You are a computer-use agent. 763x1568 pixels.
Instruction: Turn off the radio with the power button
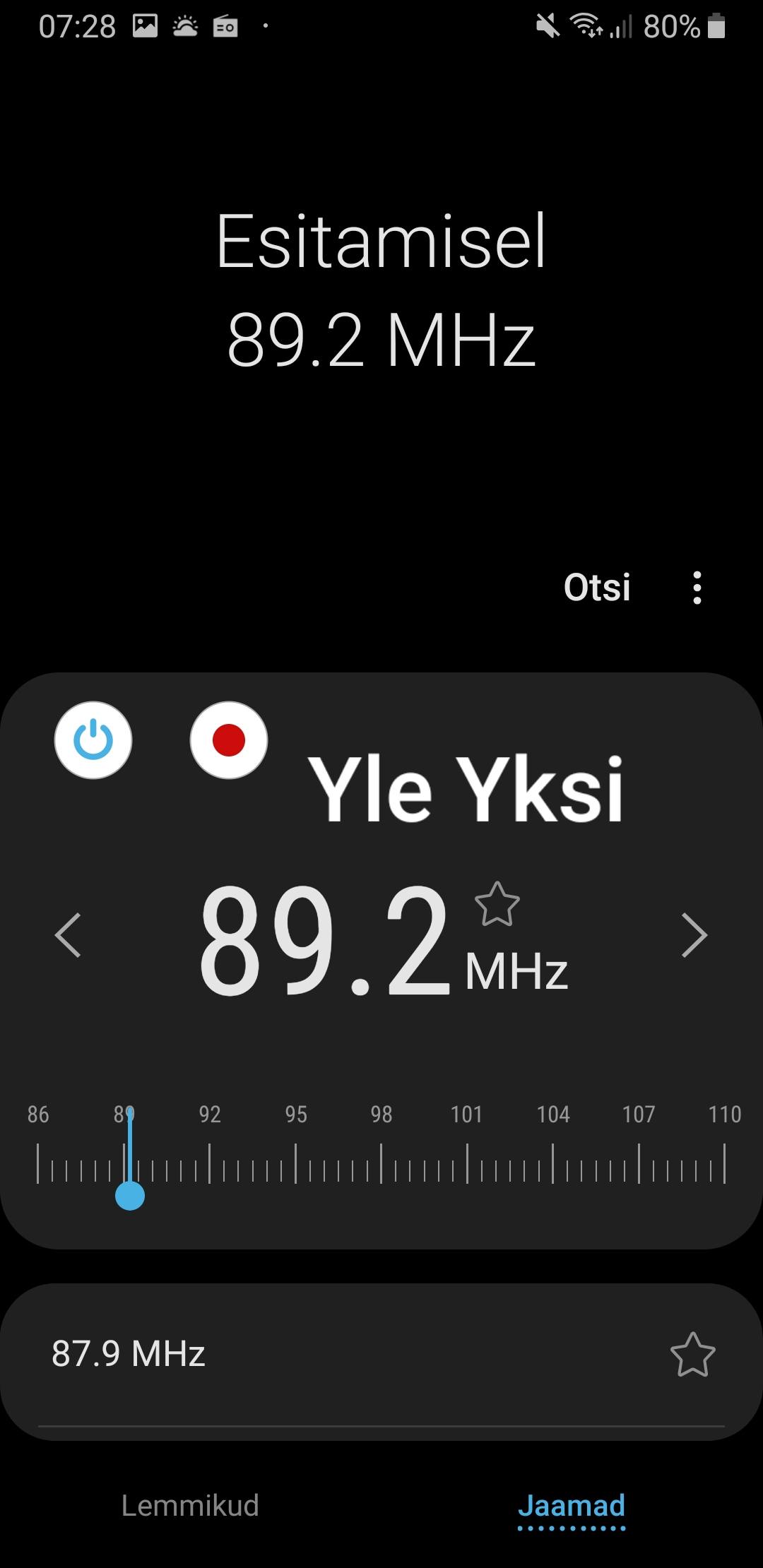tap(93, 740)
